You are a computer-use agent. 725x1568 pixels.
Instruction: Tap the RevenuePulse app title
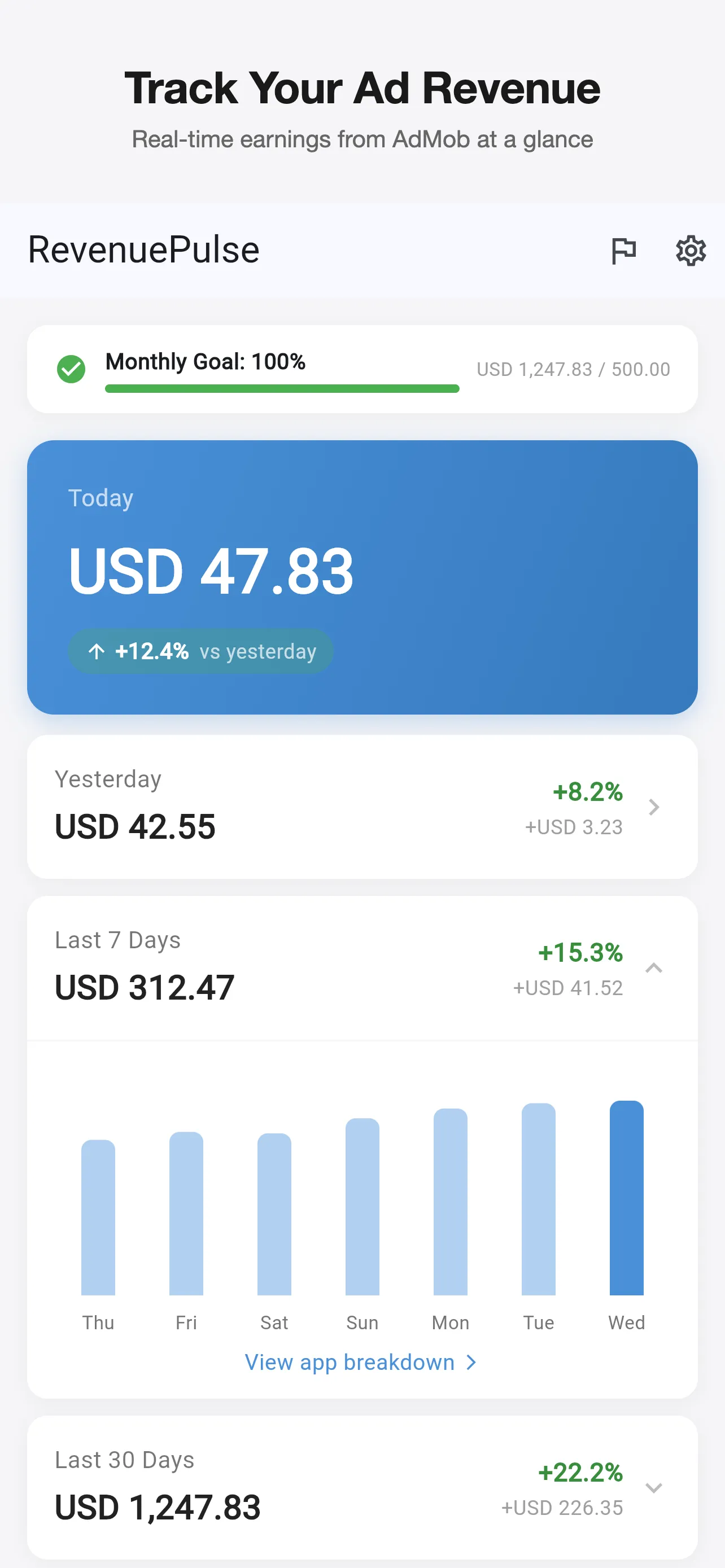pyautogui.click(x=143, y=249)
